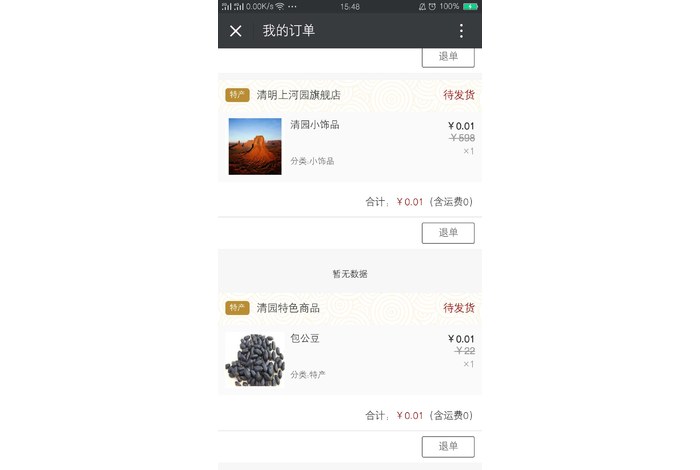Screen dimensions: 700x470
Task: Close the 我的订单 page
Action: (236, 31)
